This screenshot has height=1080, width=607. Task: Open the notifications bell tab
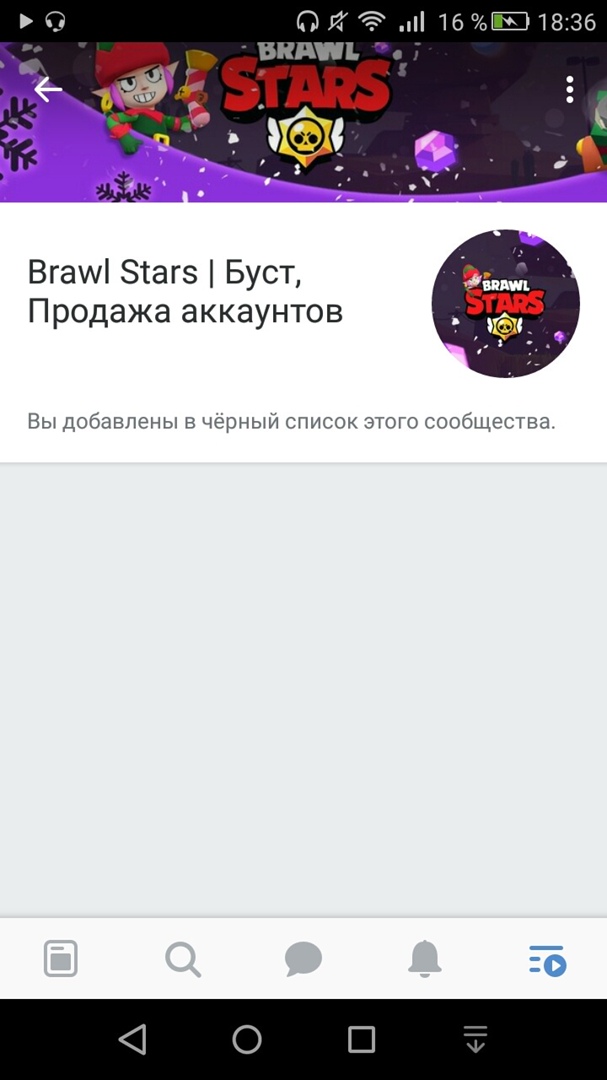[425, 959]
